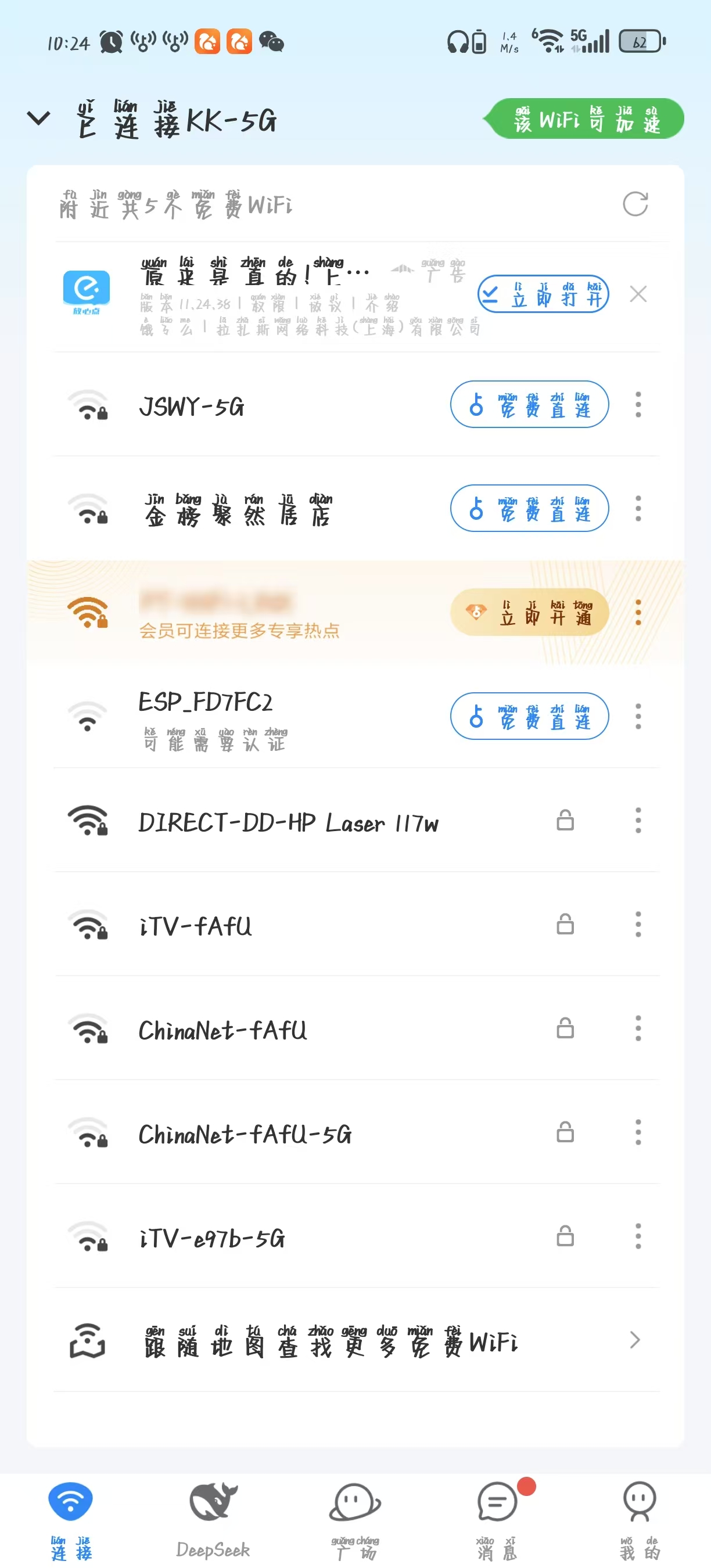Switch to the DeepSeek tab
This screenshot has height=1568, width=711.
pyautogui.click(x=213, y=1520)
